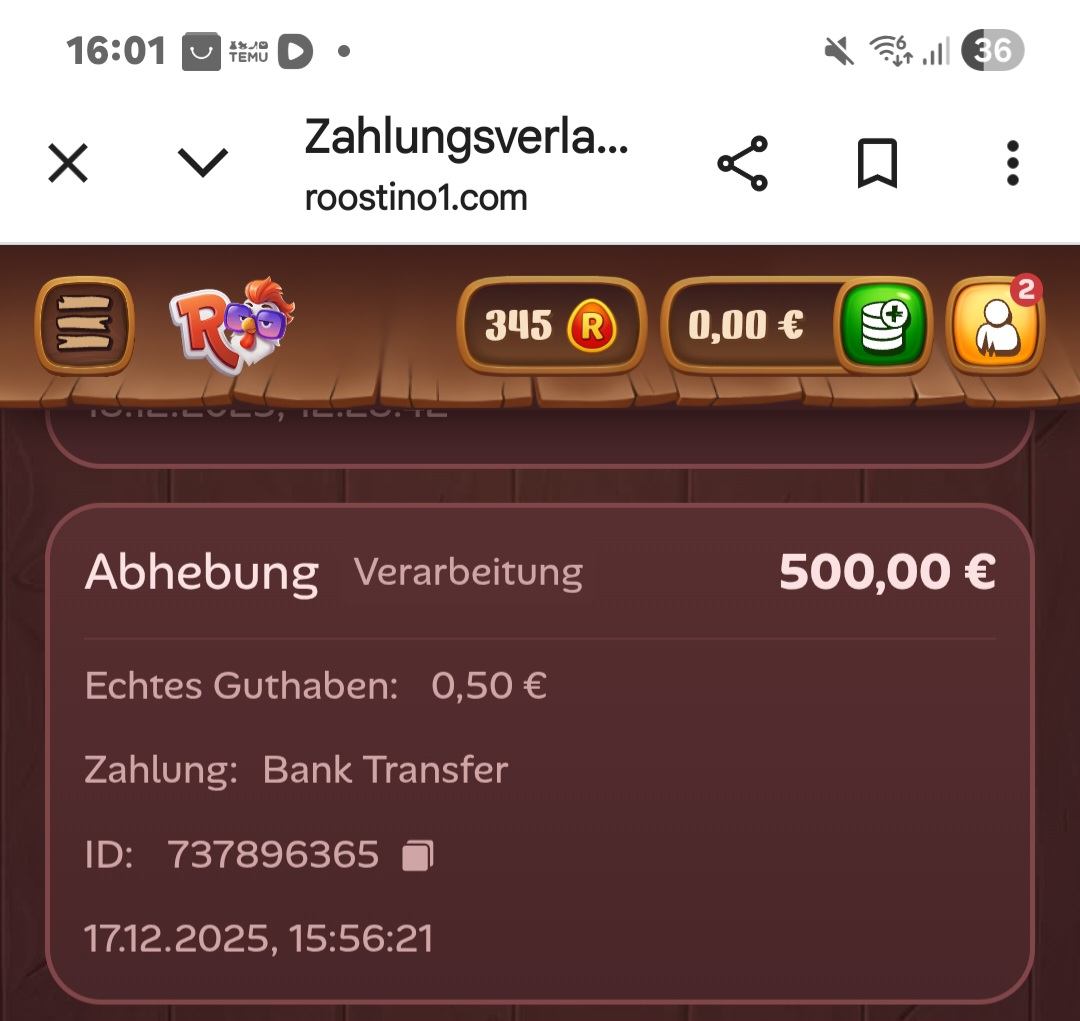The image size is (1080, 1021).
Task: Minimize the tab with the down chevron
Action: pyautogui.click(x=203, y=162)
